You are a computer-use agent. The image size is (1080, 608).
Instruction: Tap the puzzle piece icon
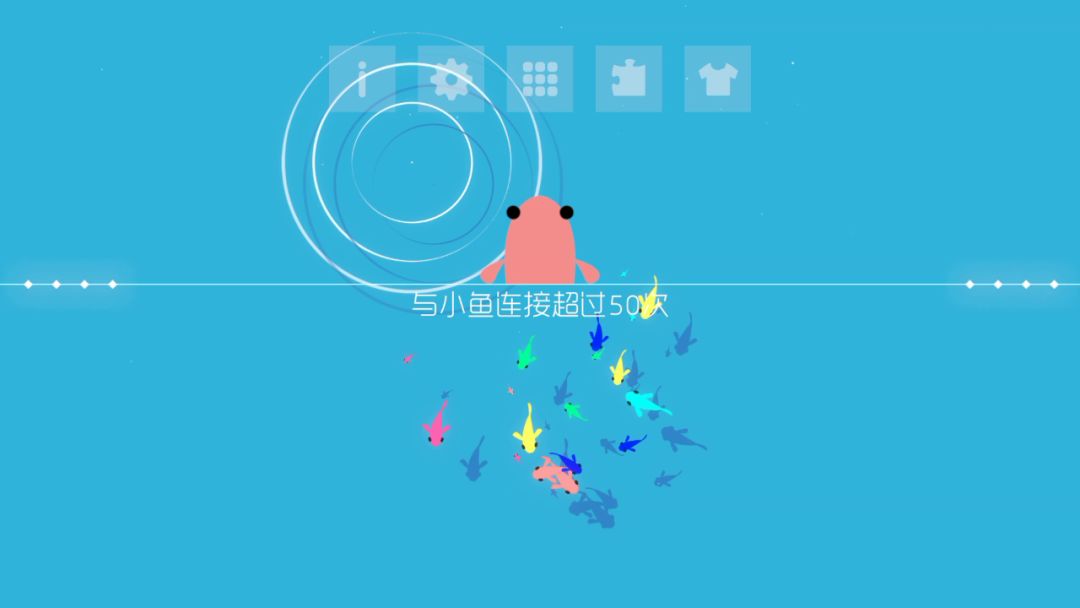[629, 78]
